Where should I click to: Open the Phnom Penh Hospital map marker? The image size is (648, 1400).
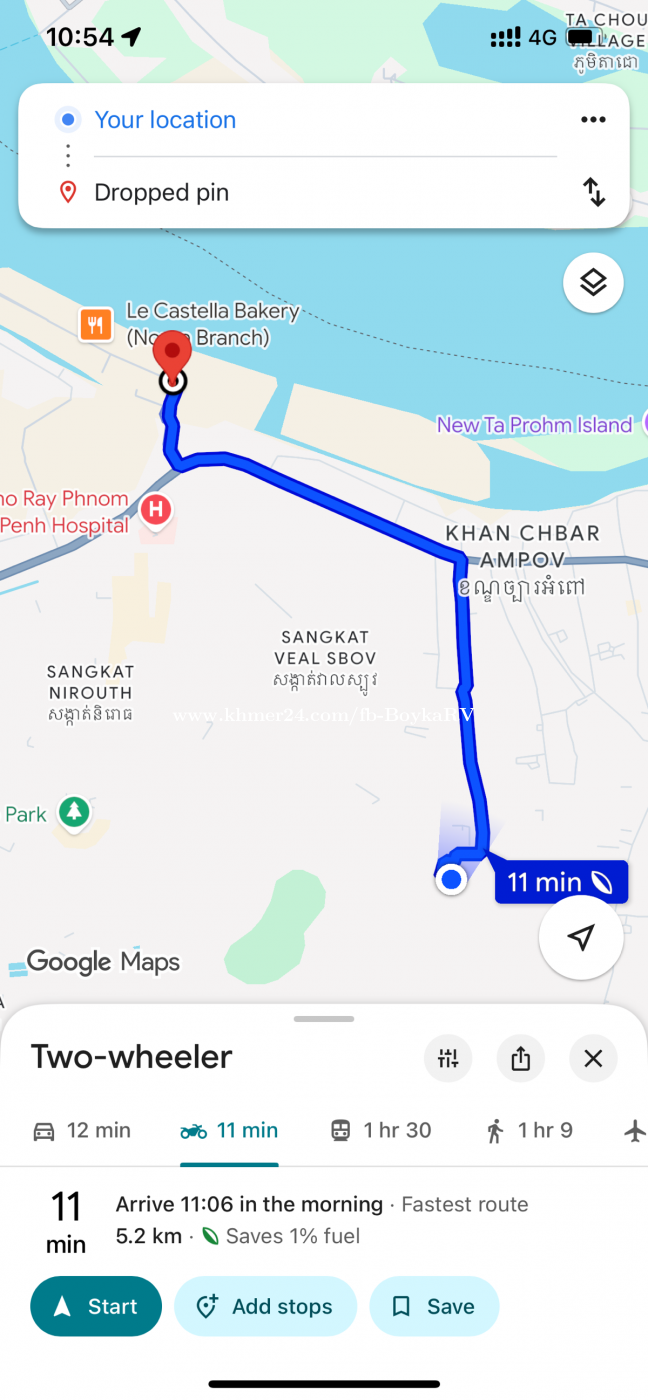155,510
